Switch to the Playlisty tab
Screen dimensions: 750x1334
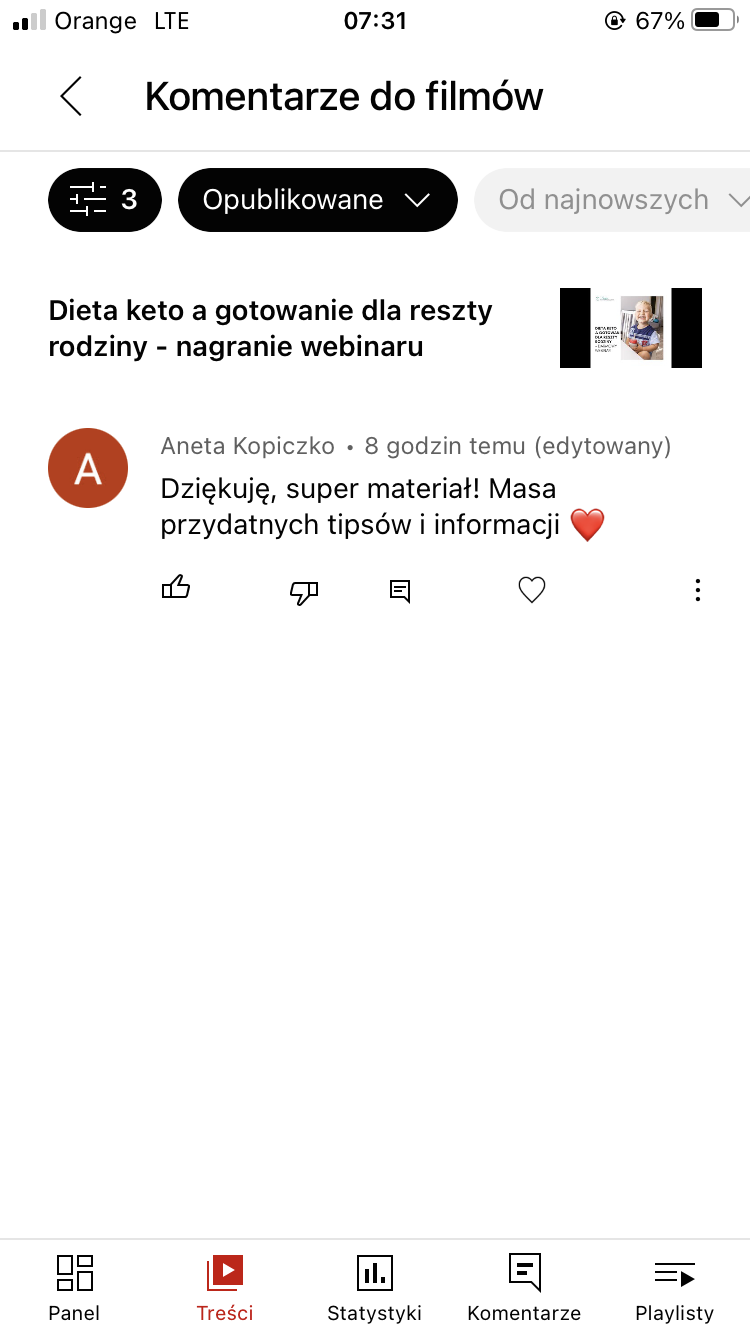point(675,1287)
